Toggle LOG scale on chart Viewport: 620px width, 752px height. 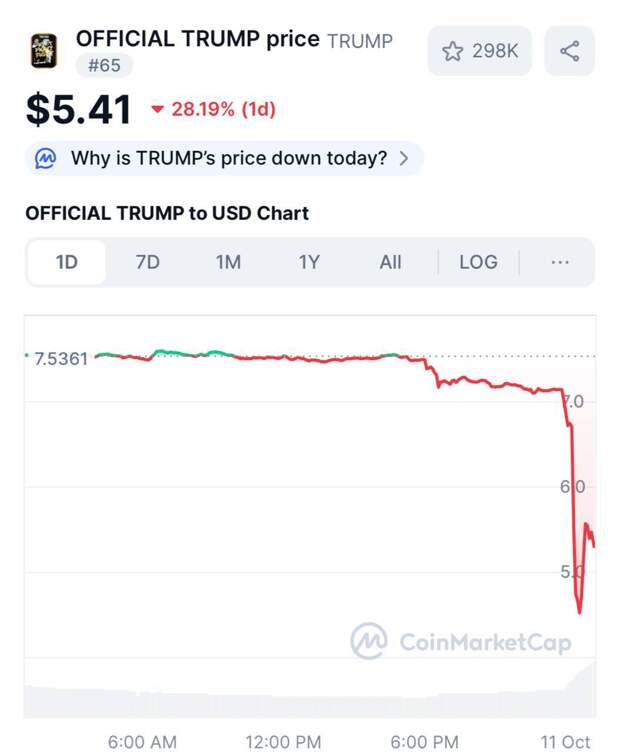pyautogui.click(x=478, y=262)
